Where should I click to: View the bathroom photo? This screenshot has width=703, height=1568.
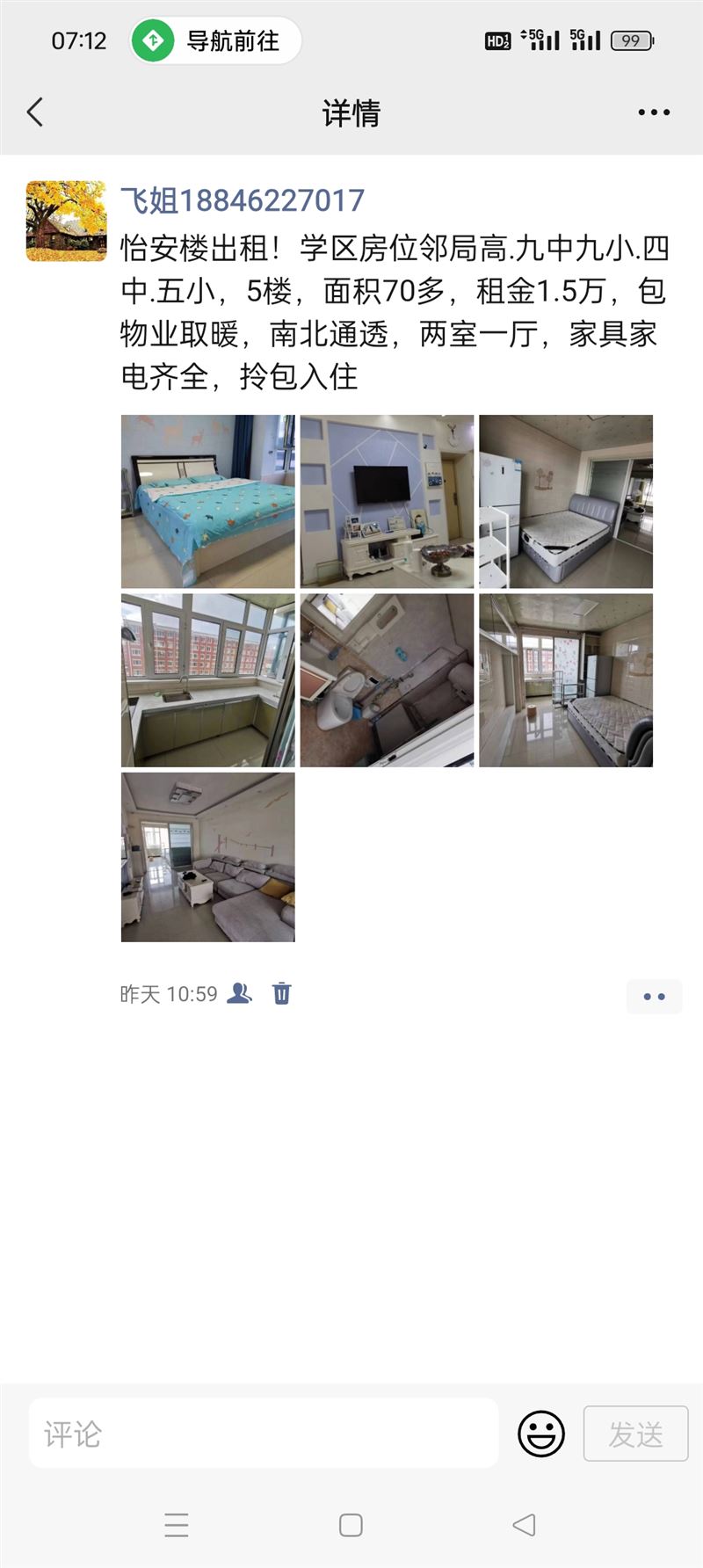tap(387, 680)
